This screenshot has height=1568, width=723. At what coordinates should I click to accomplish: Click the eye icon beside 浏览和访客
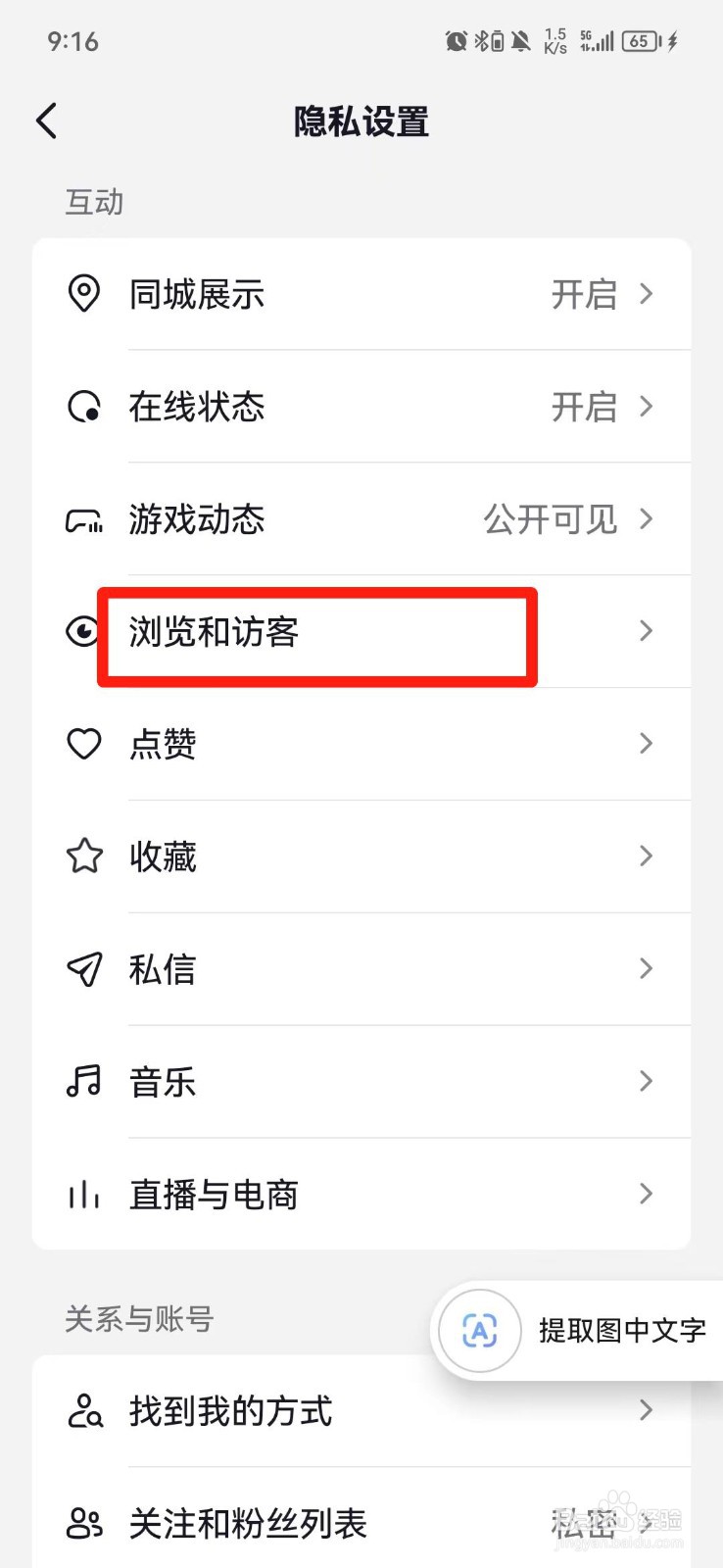tap(83, 632)
